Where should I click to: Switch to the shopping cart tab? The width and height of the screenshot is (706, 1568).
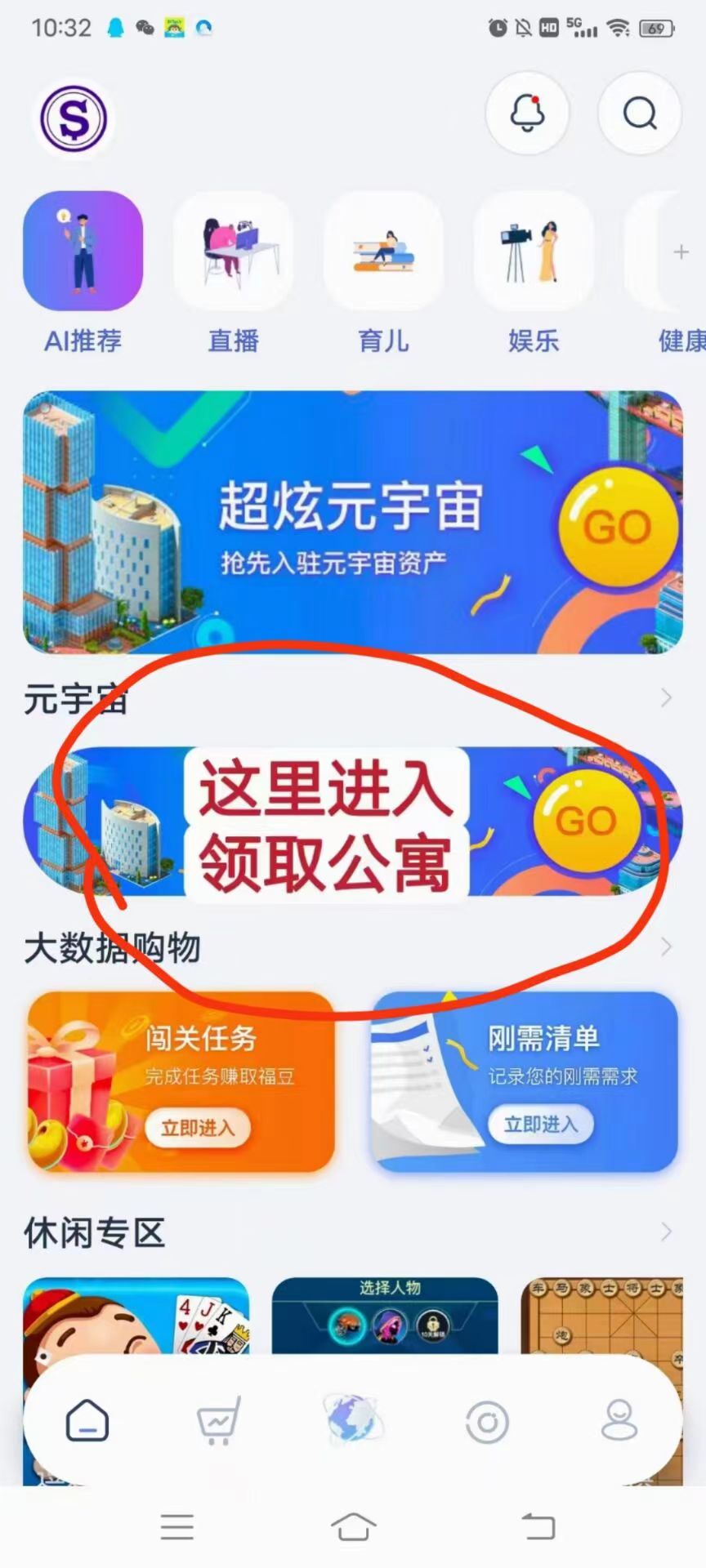click(x=219, y=1422)
